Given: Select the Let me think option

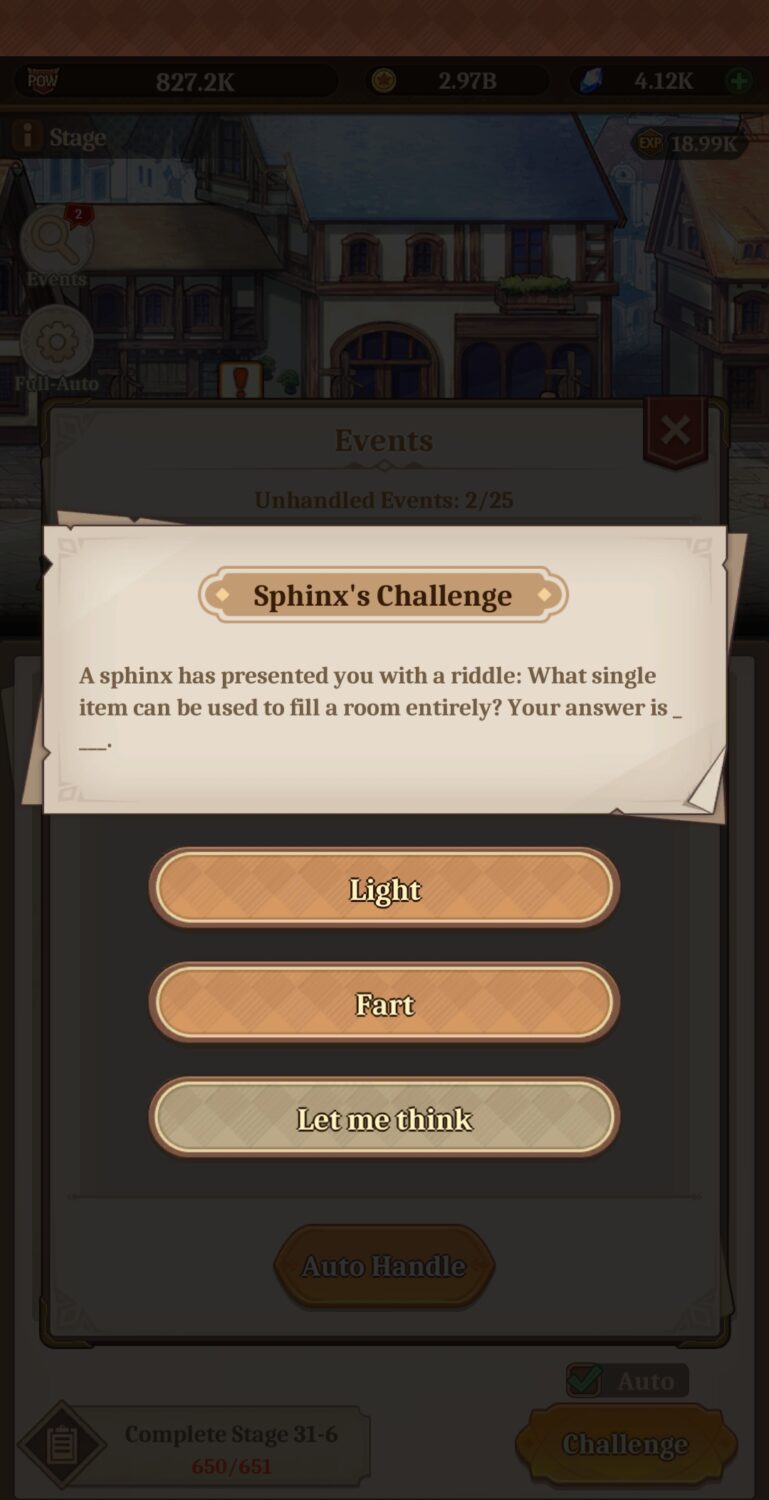Looking at the screenshot, I should click(x=384, y=1118).
